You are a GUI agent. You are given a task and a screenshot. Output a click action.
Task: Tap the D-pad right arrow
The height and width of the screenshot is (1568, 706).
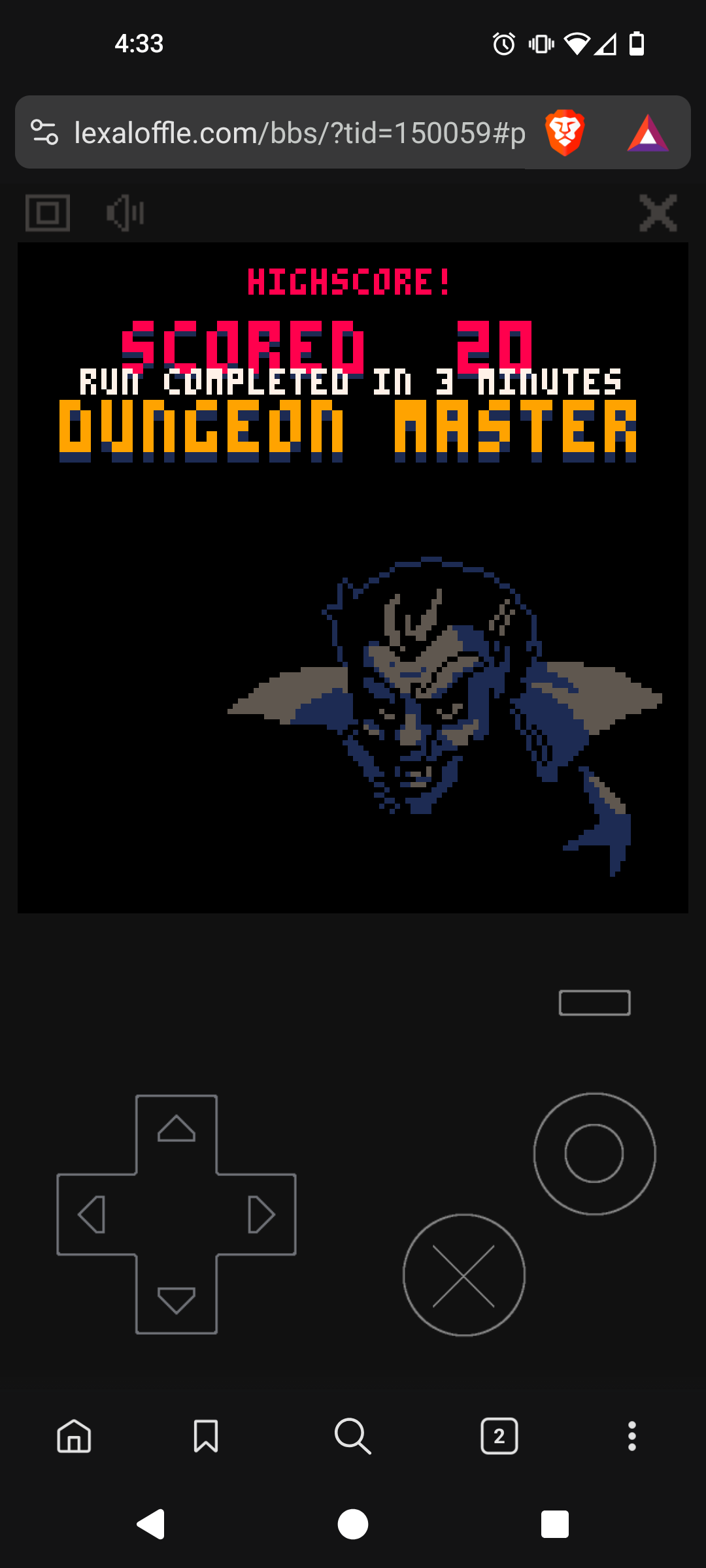tap(261, 1215)
